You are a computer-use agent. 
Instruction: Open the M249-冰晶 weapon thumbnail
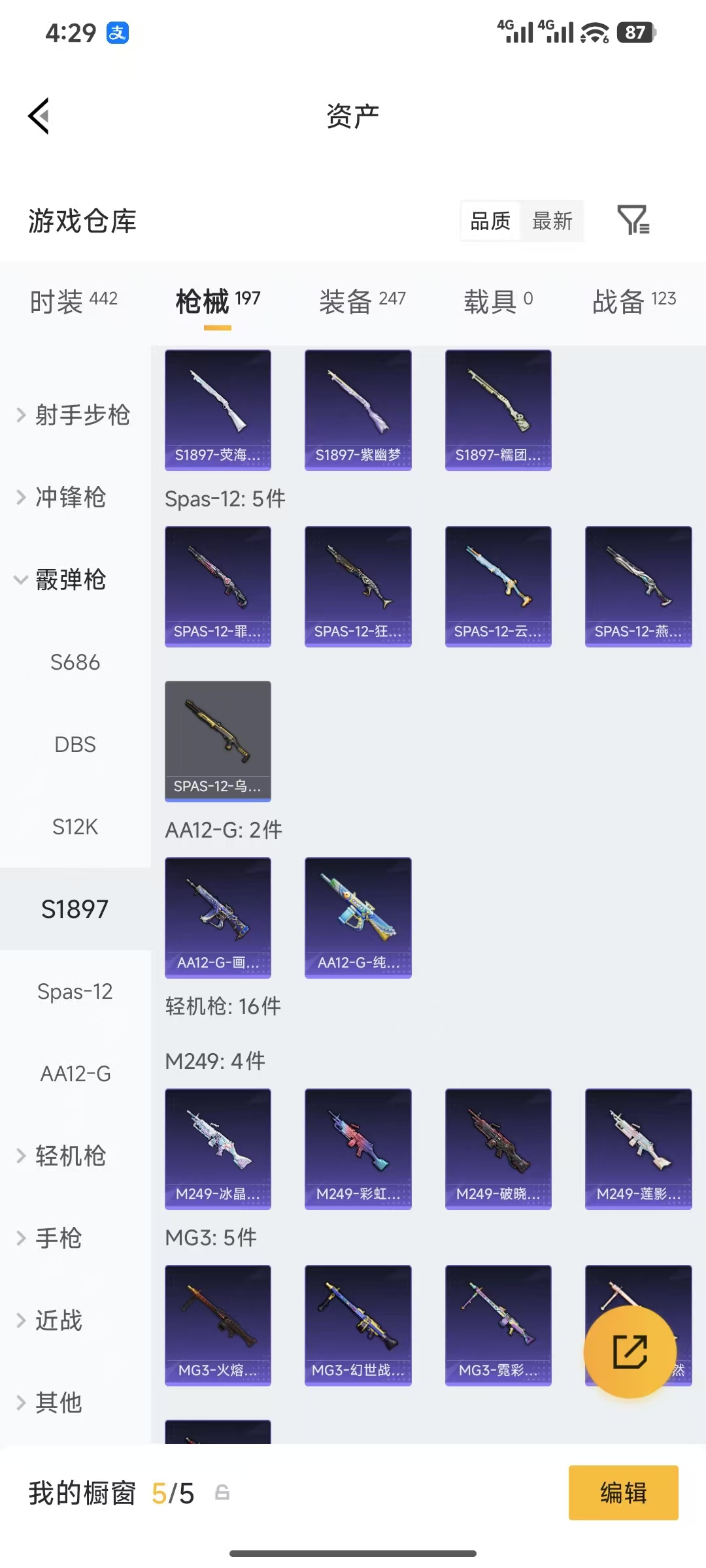[x=218, y=1150]
